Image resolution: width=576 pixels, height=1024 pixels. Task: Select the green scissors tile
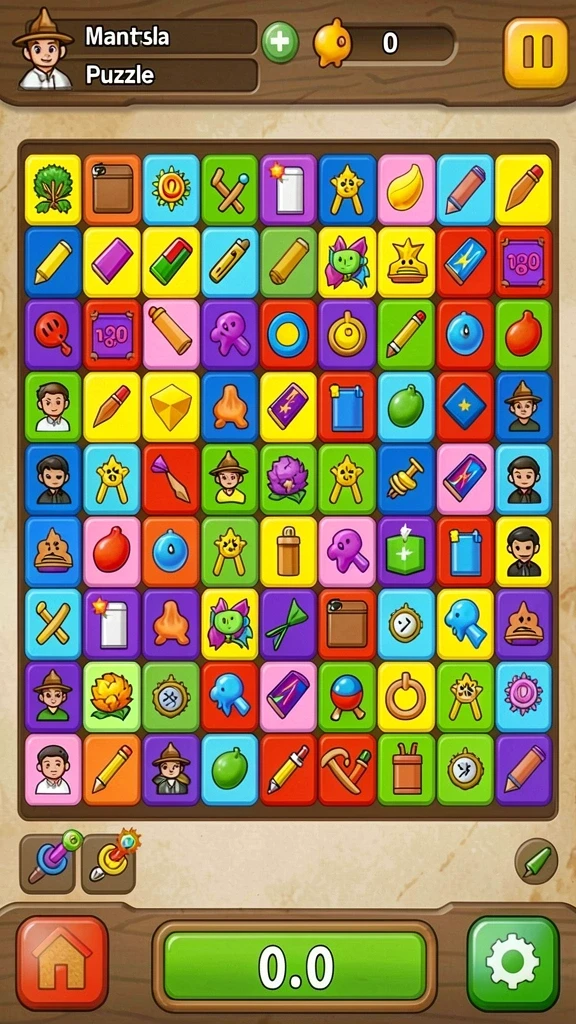click(288, 624)
